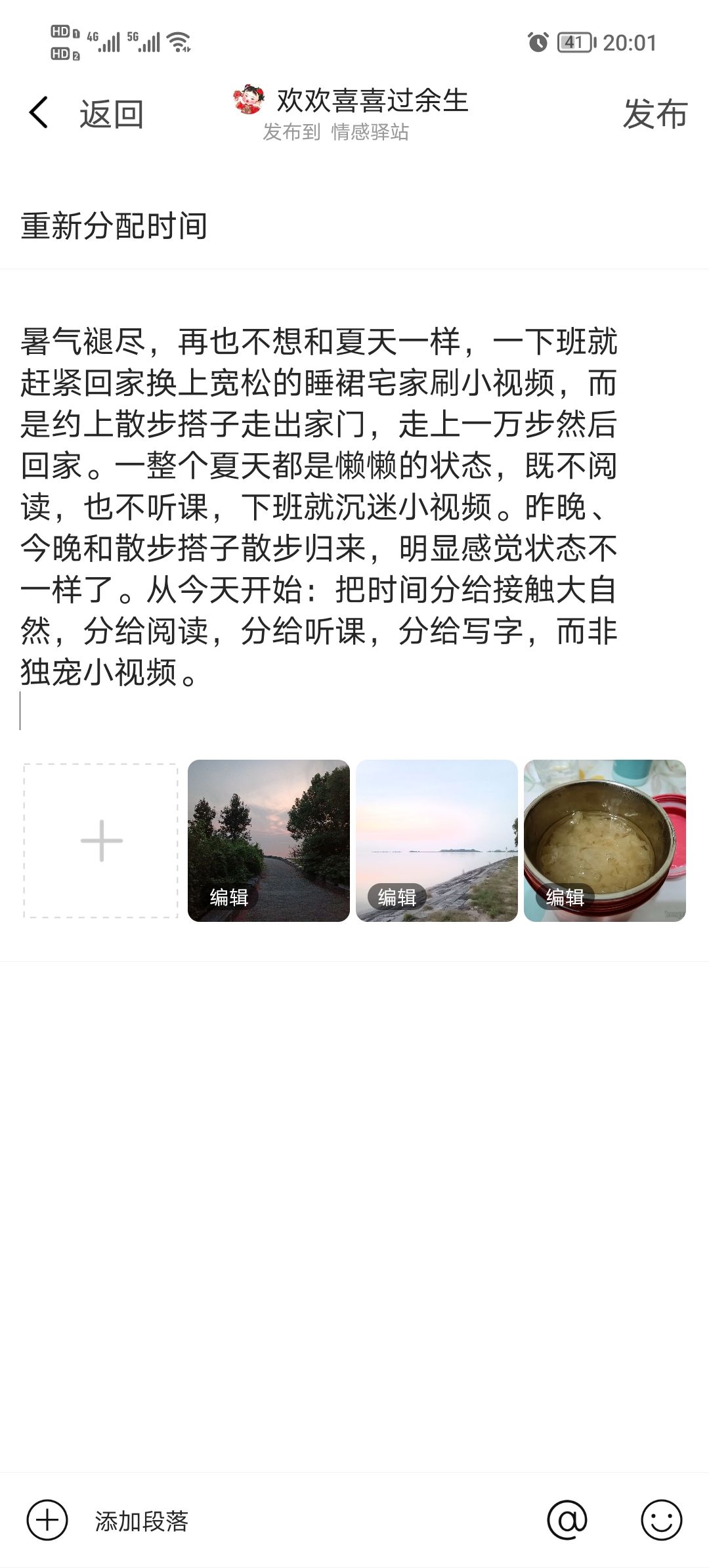Image resolution: width=709 pixels, height=1568 pixels.
Task: Change the 发布到 情感驿站 destination
Action: tap(335, 132)
